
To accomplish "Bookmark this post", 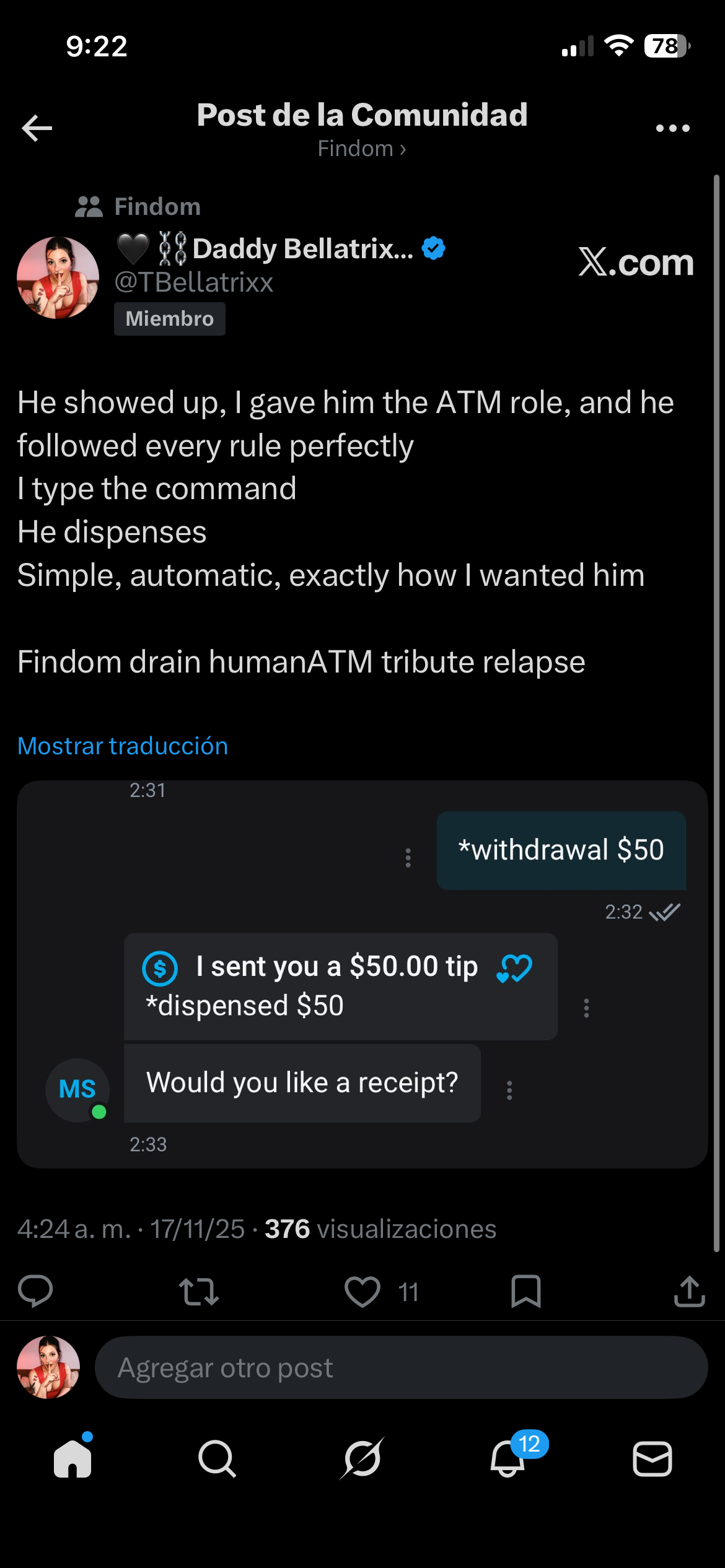I will click(525, 1292).
